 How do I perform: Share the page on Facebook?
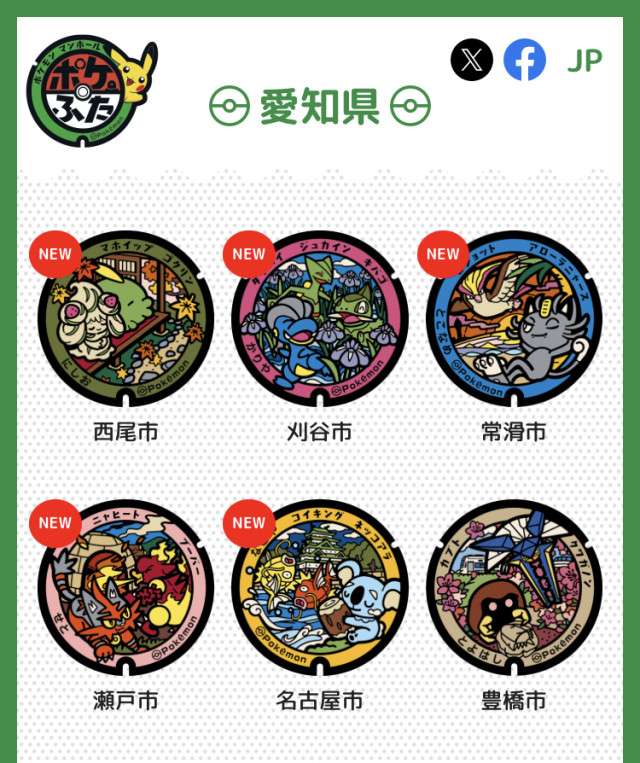(525, 60)
